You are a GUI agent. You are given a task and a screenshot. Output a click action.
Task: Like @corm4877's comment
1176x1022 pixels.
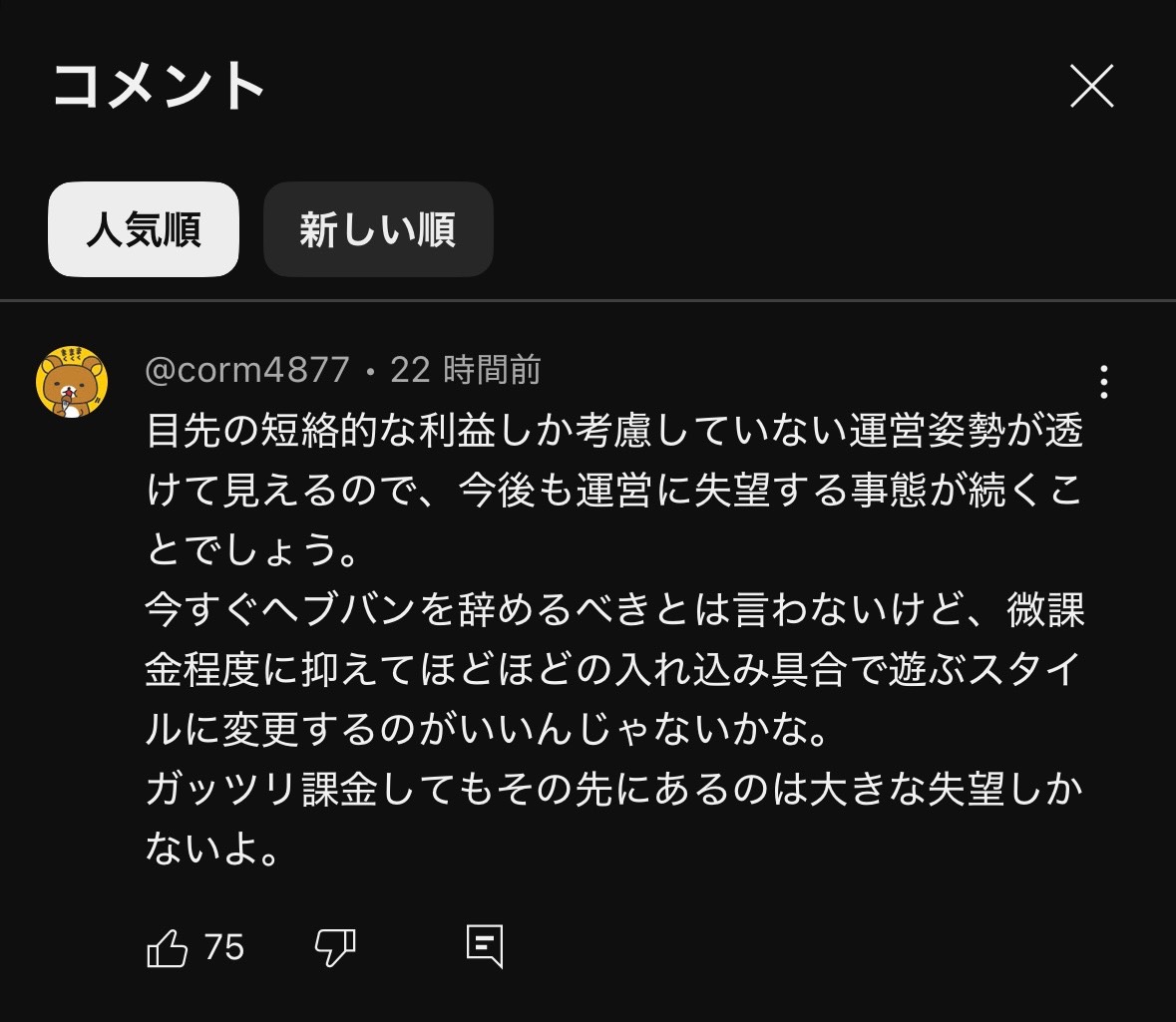[168, 947]
